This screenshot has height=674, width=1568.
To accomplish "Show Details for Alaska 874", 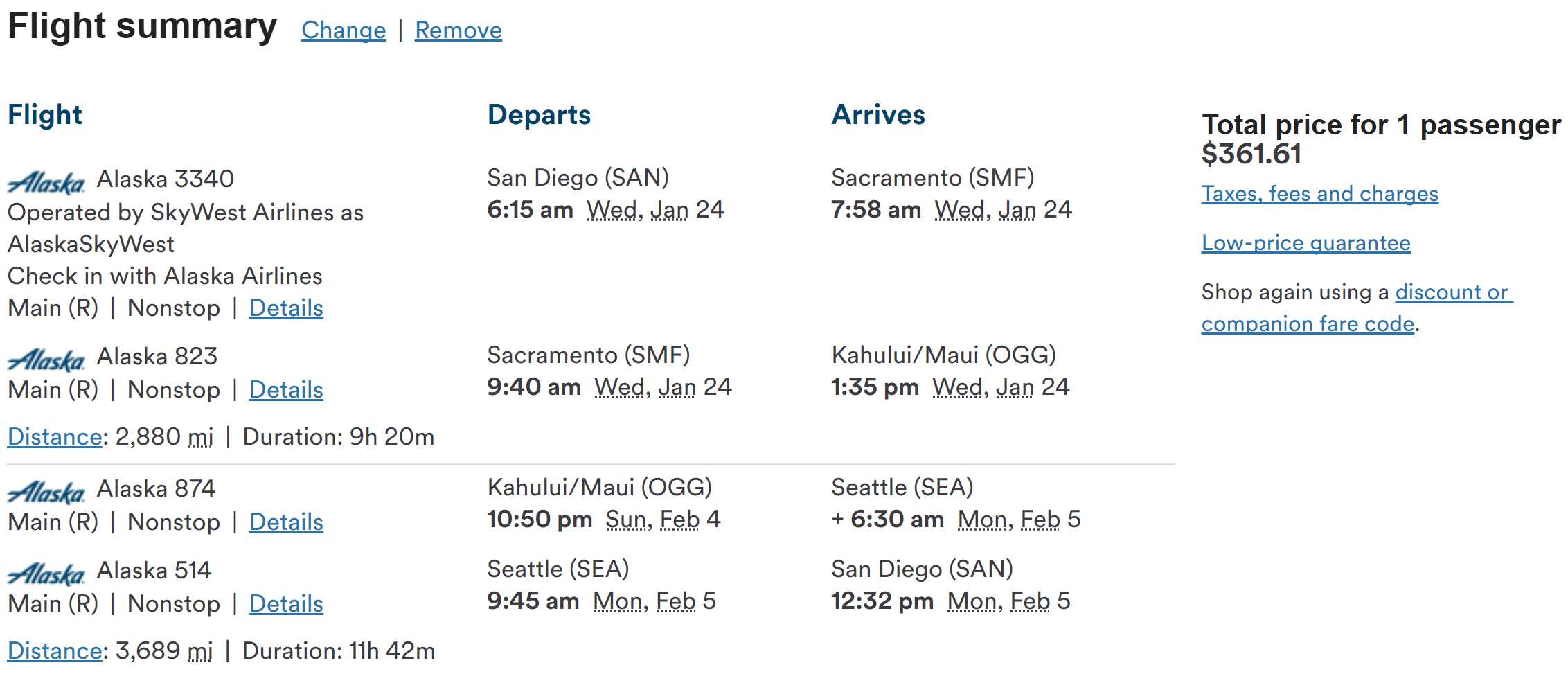I will point(286,522).
